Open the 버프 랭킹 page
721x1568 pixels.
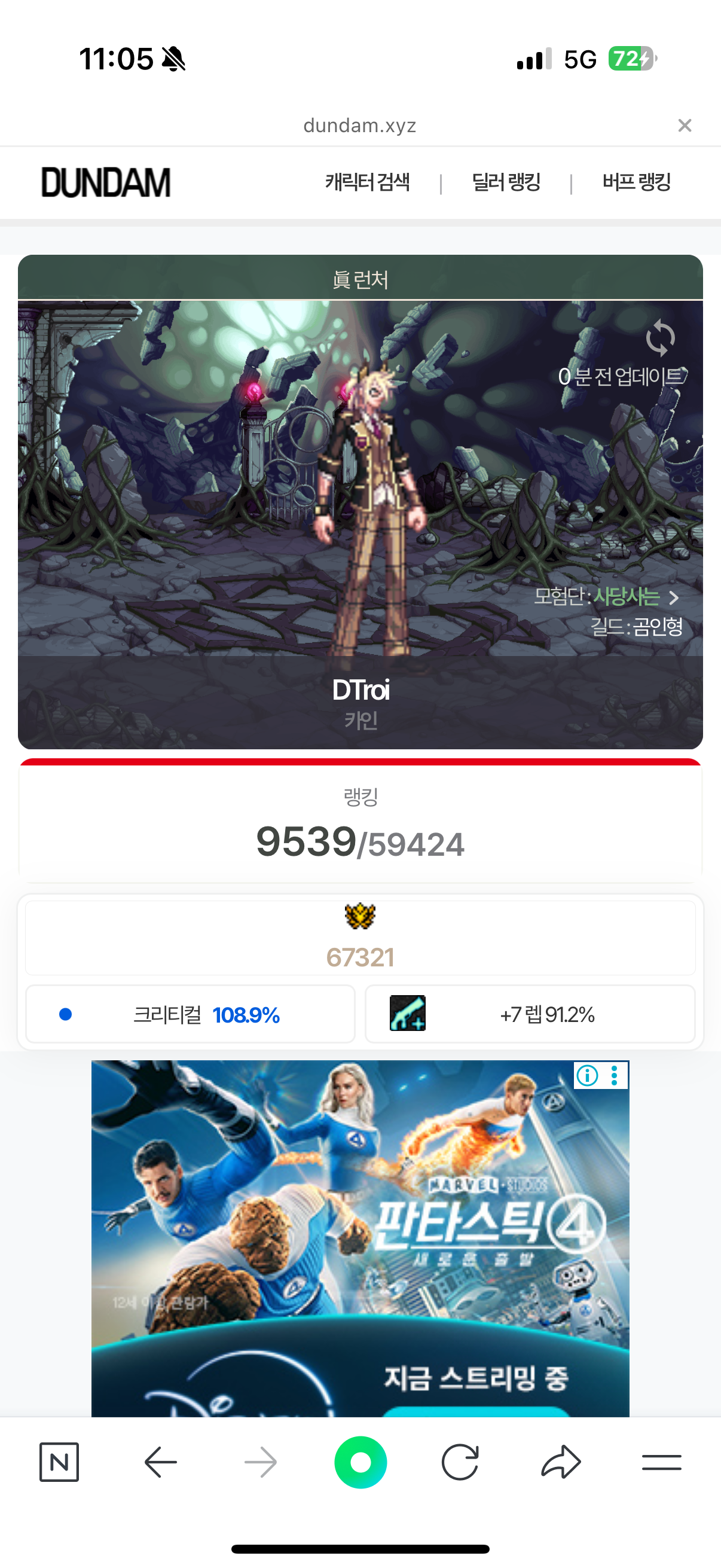tap(636, 182)
